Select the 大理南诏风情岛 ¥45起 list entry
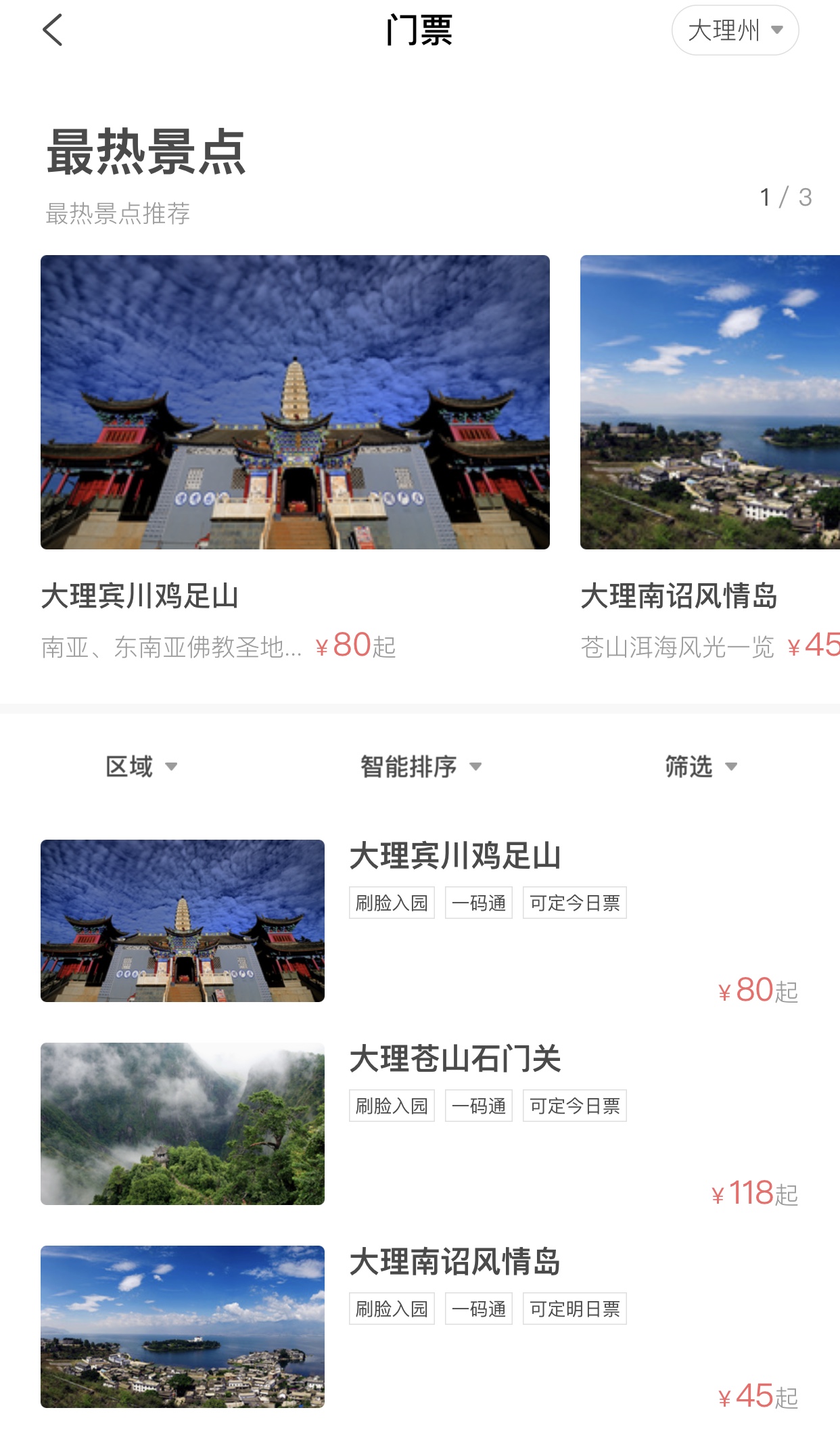This screenshot has width=840, height=1429. click(419, 1326)
